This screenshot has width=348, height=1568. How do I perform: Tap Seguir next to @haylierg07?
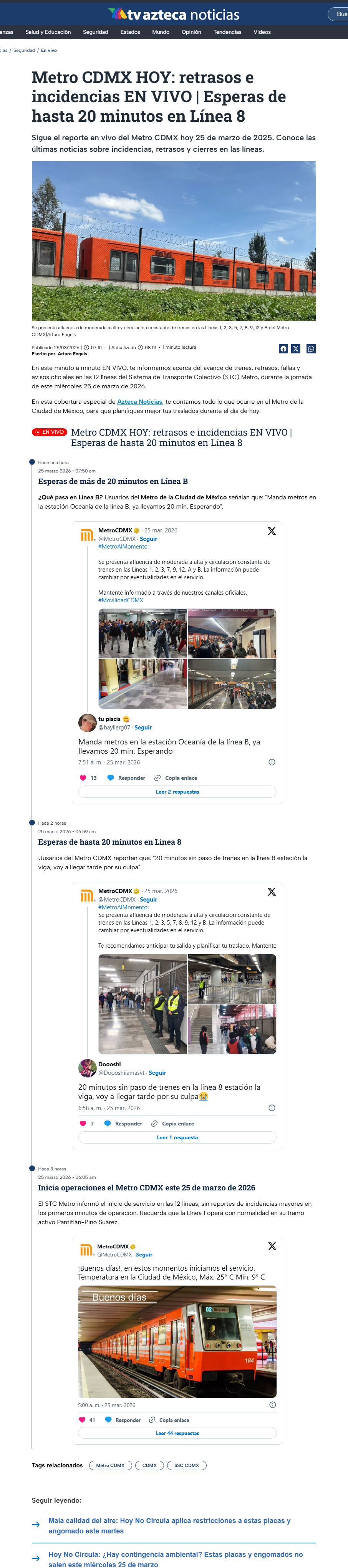click(x=143, y=728)
